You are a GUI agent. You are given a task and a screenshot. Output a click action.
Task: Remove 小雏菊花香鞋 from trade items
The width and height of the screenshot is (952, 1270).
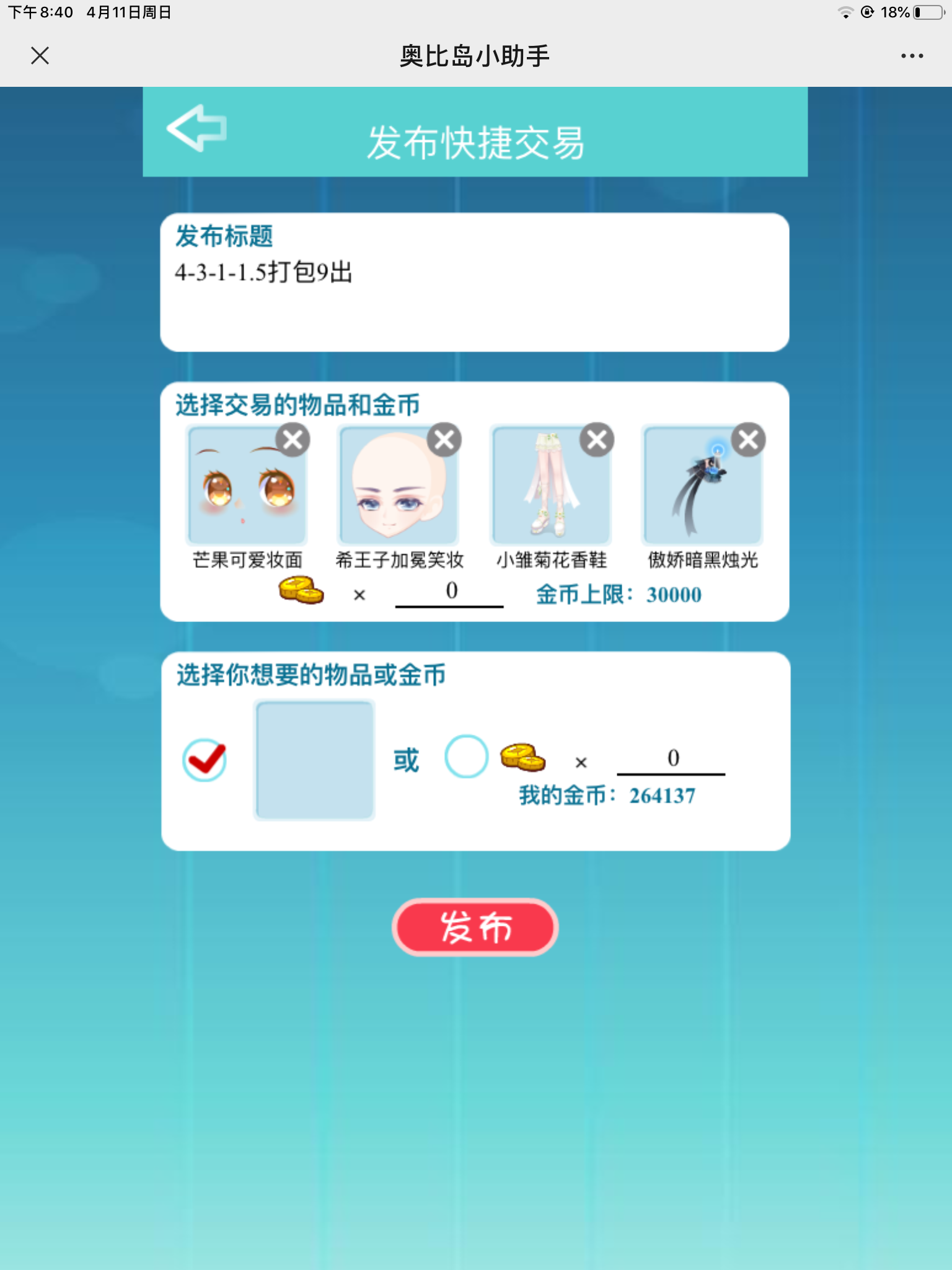tap(596, 440)
